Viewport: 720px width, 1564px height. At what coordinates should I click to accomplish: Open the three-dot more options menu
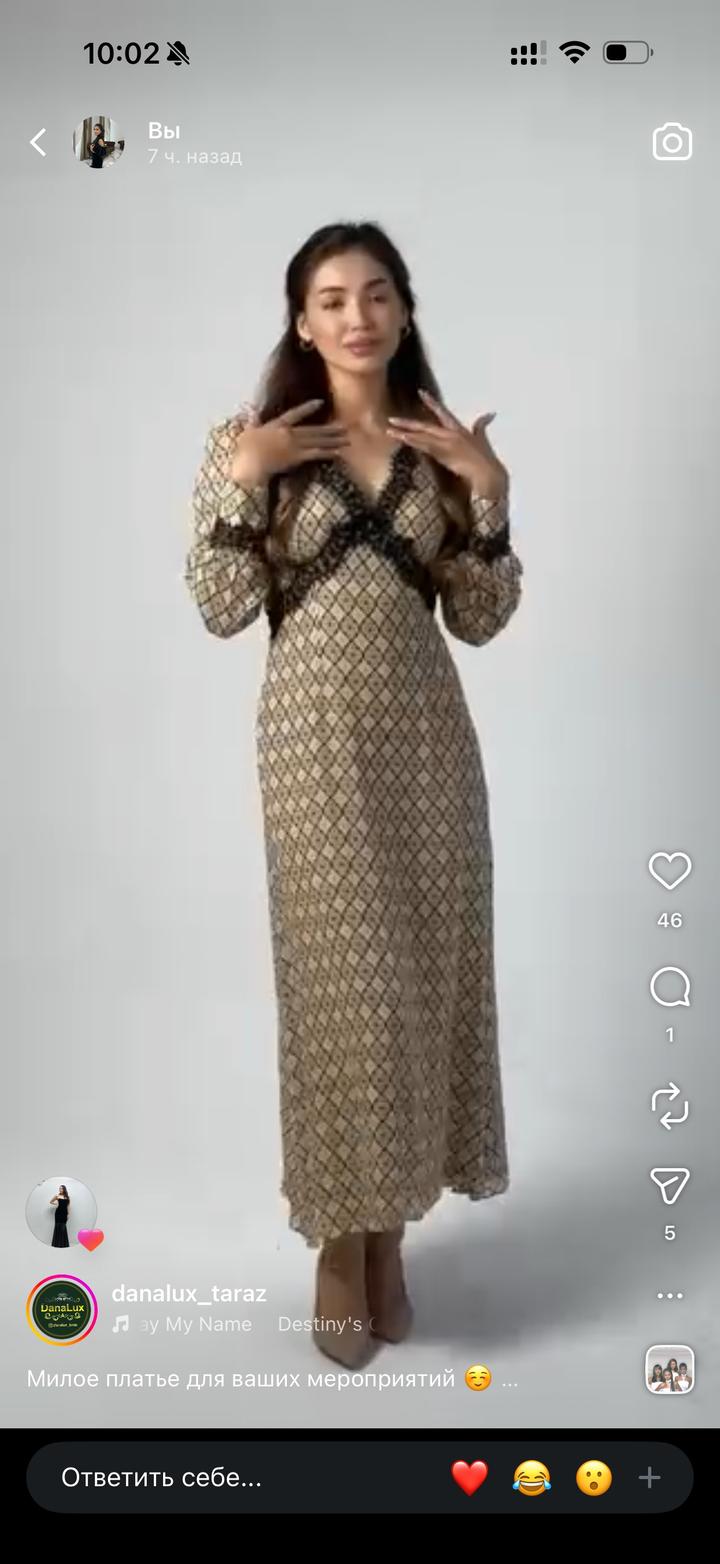click(x=669, y=1296)
